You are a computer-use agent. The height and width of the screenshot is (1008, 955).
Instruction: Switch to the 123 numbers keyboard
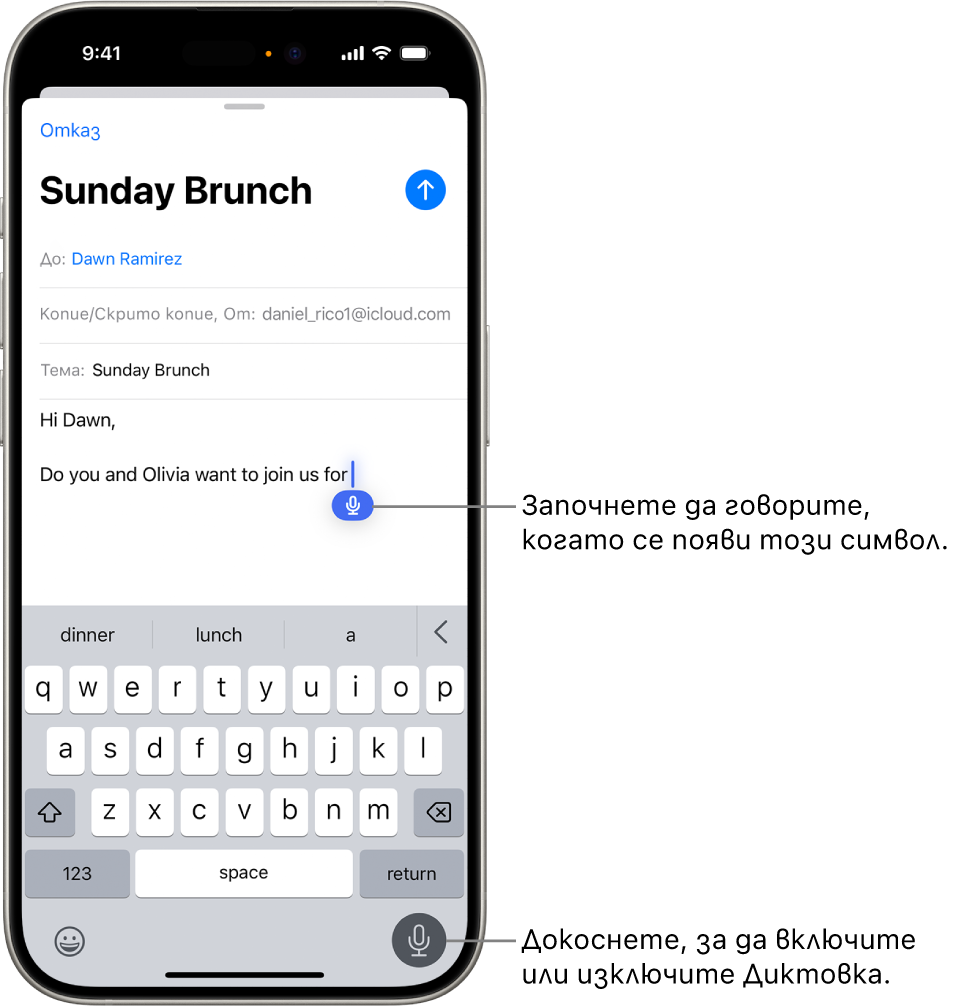[x=77, y=873]
